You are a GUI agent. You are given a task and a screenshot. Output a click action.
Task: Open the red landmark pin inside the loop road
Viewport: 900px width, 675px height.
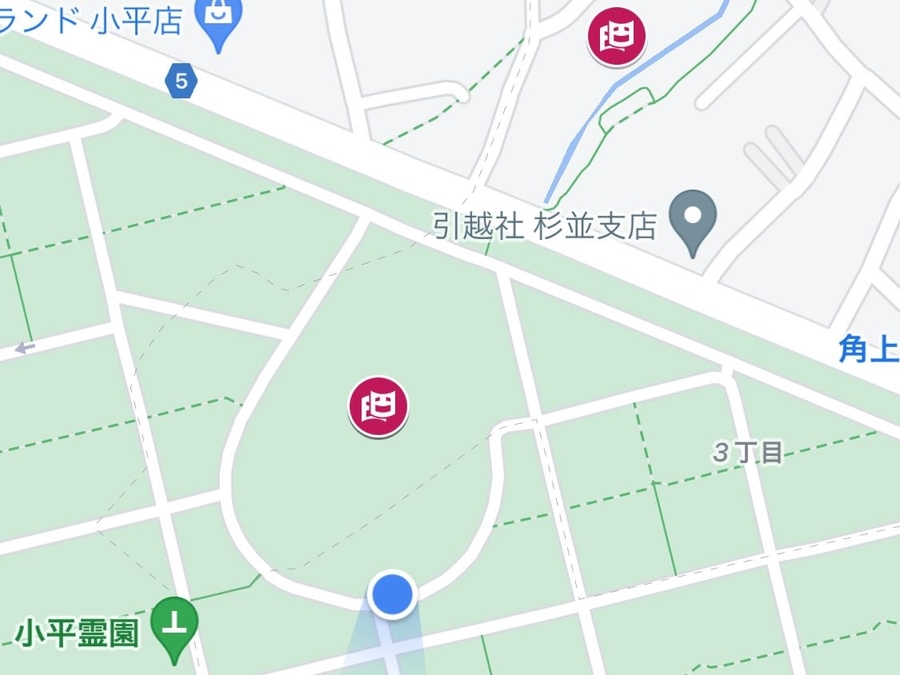(379, 406)
